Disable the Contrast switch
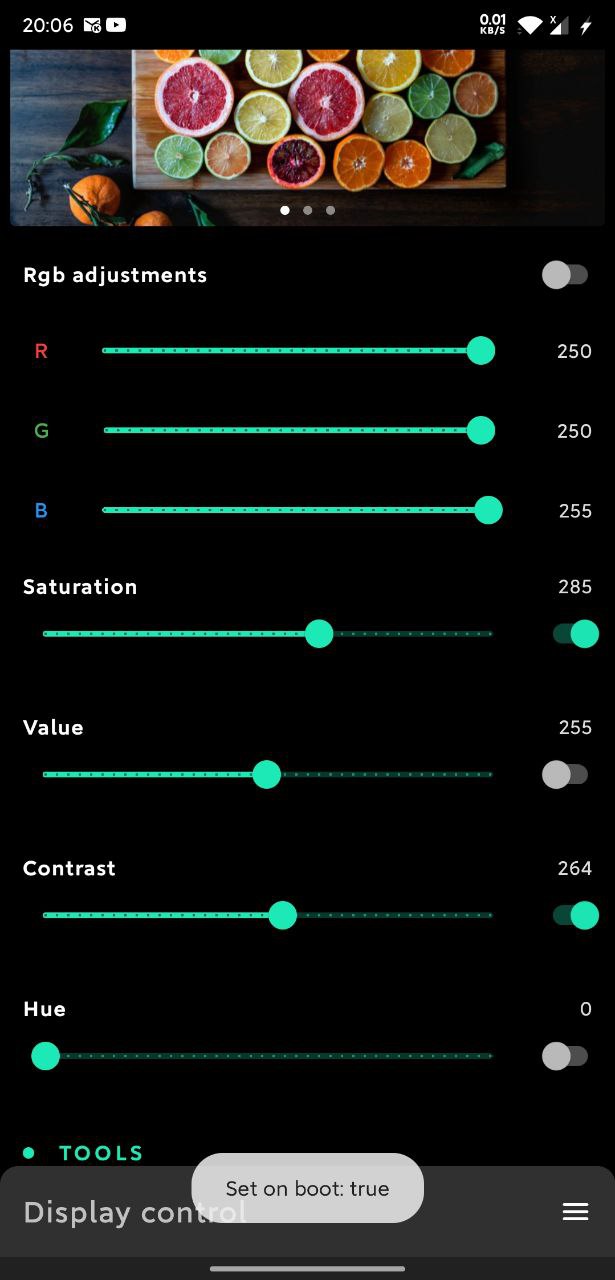Viewport: 615px width, 1280px height. coord(575,915)
